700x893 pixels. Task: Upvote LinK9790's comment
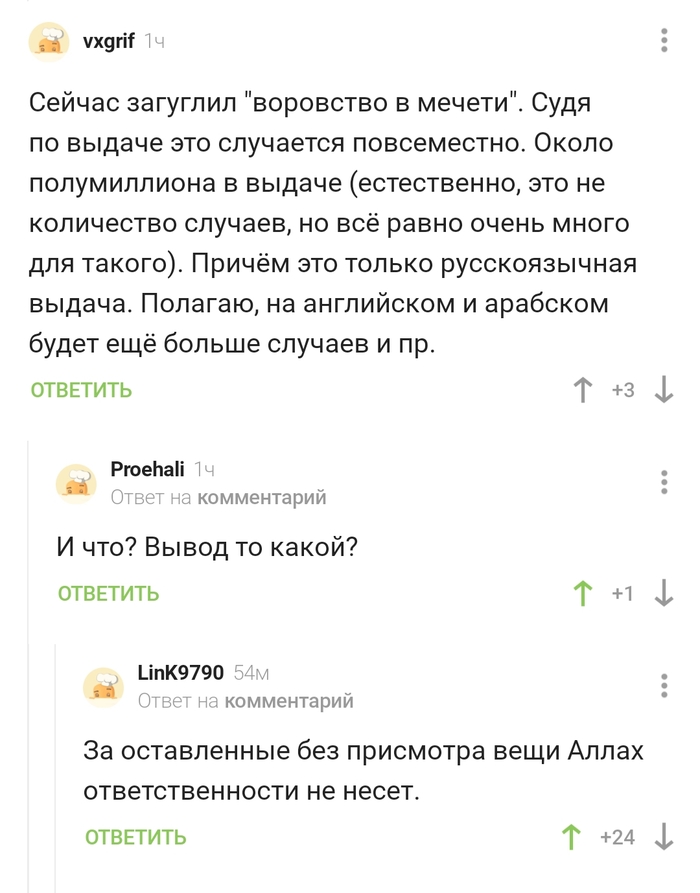click(x=572, y=838)
